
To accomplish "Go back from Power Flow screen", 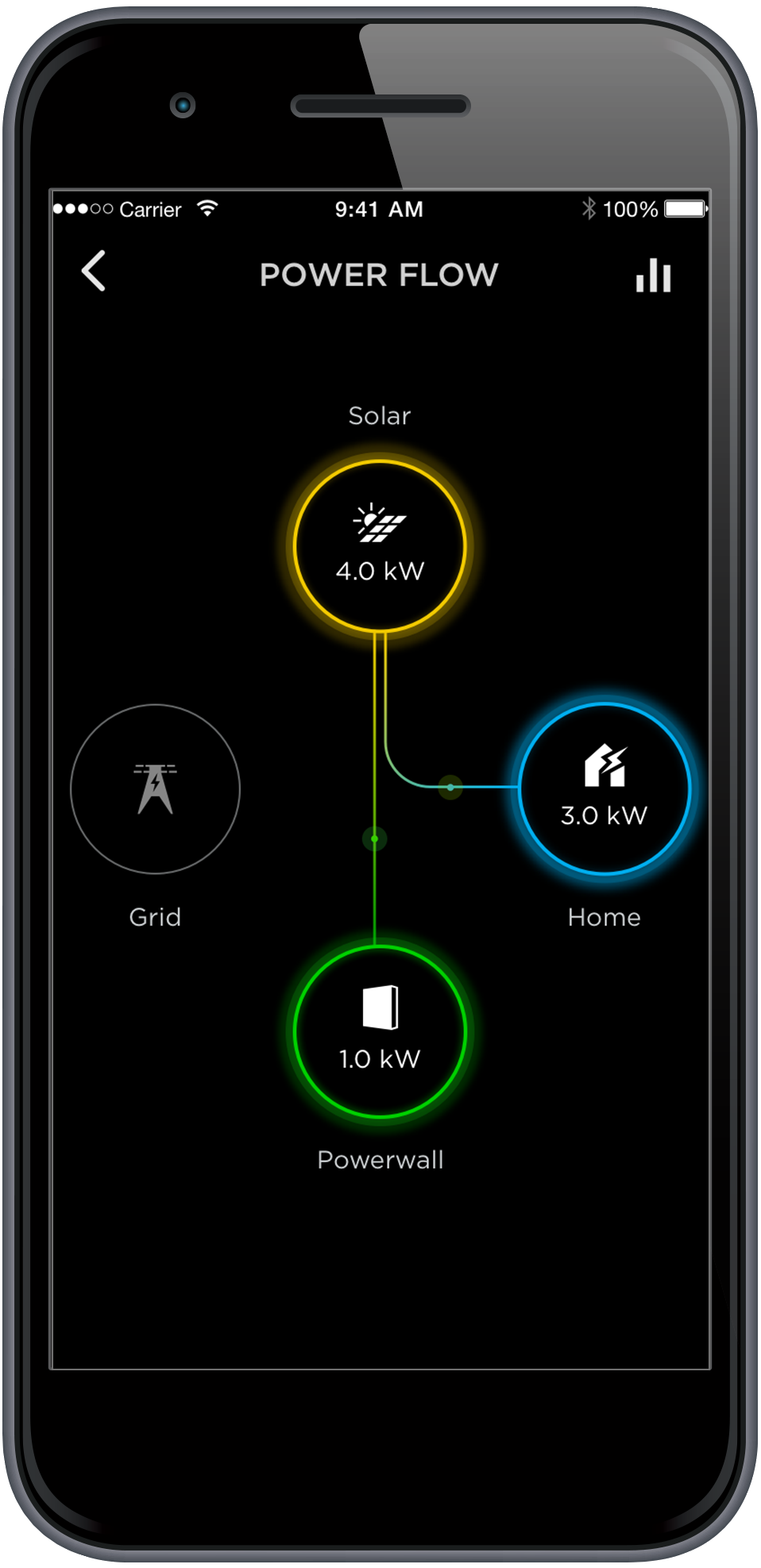I will pyautogui.click(x=94, y=272).
